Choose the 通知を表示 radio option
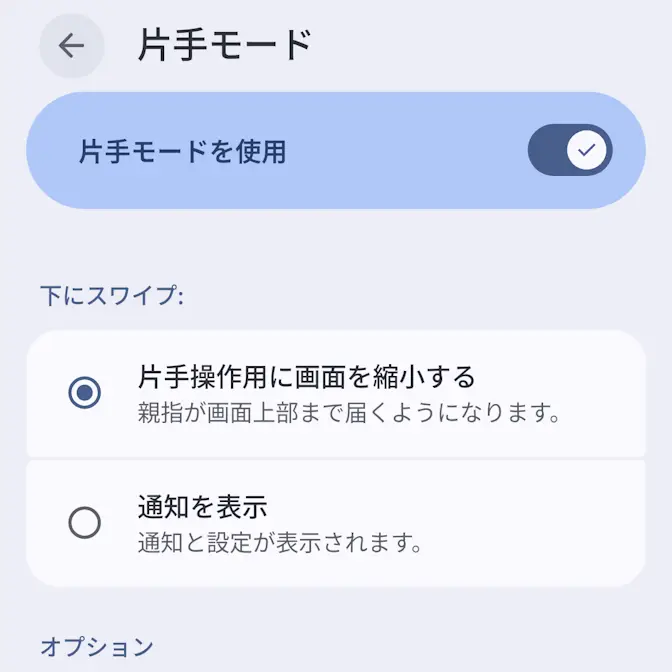The image size is (672, 672). pyautogui.click(x=85, y=522)
